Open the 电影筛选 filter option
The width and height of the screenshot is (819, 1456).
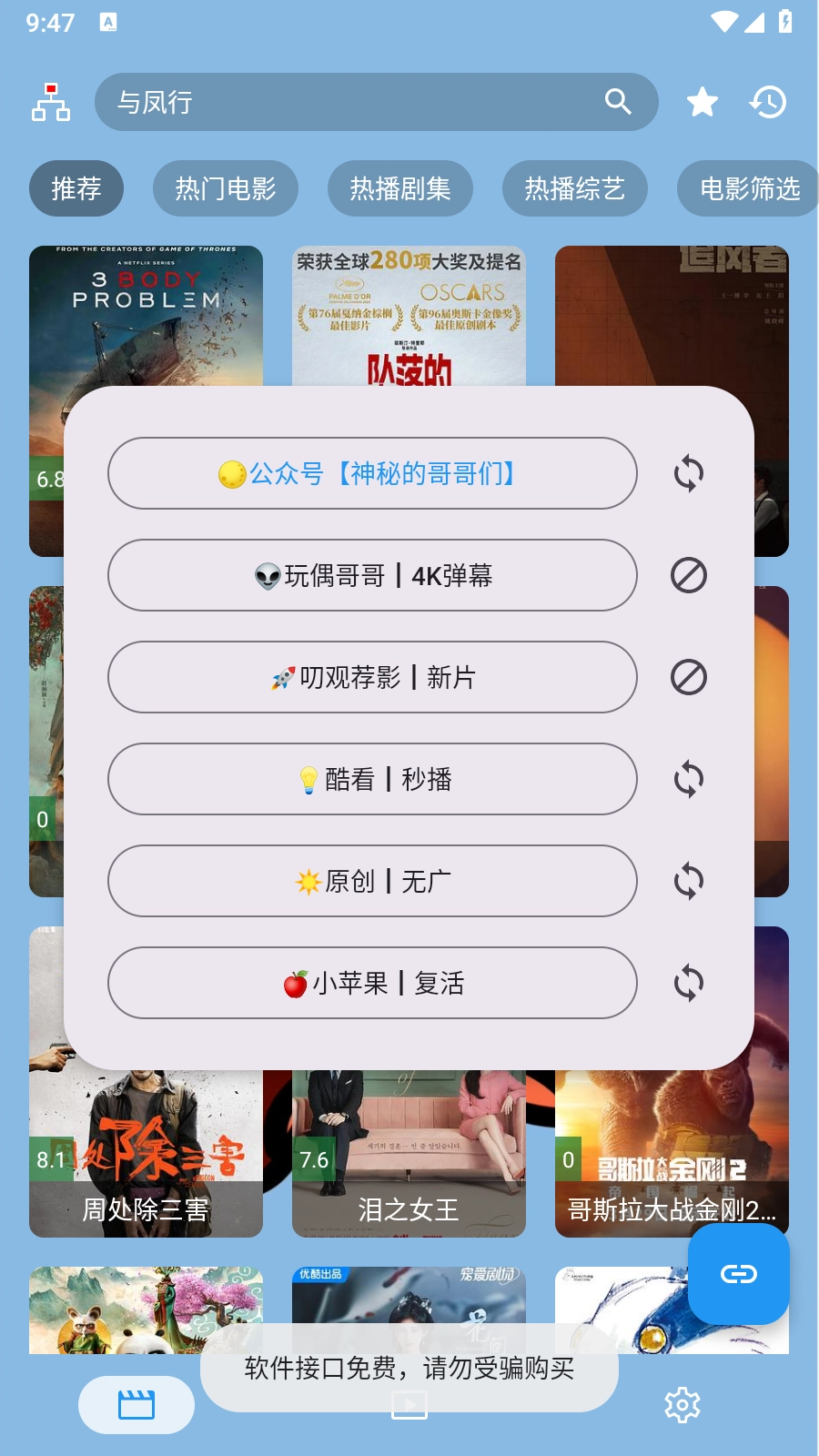coord(750,188)
